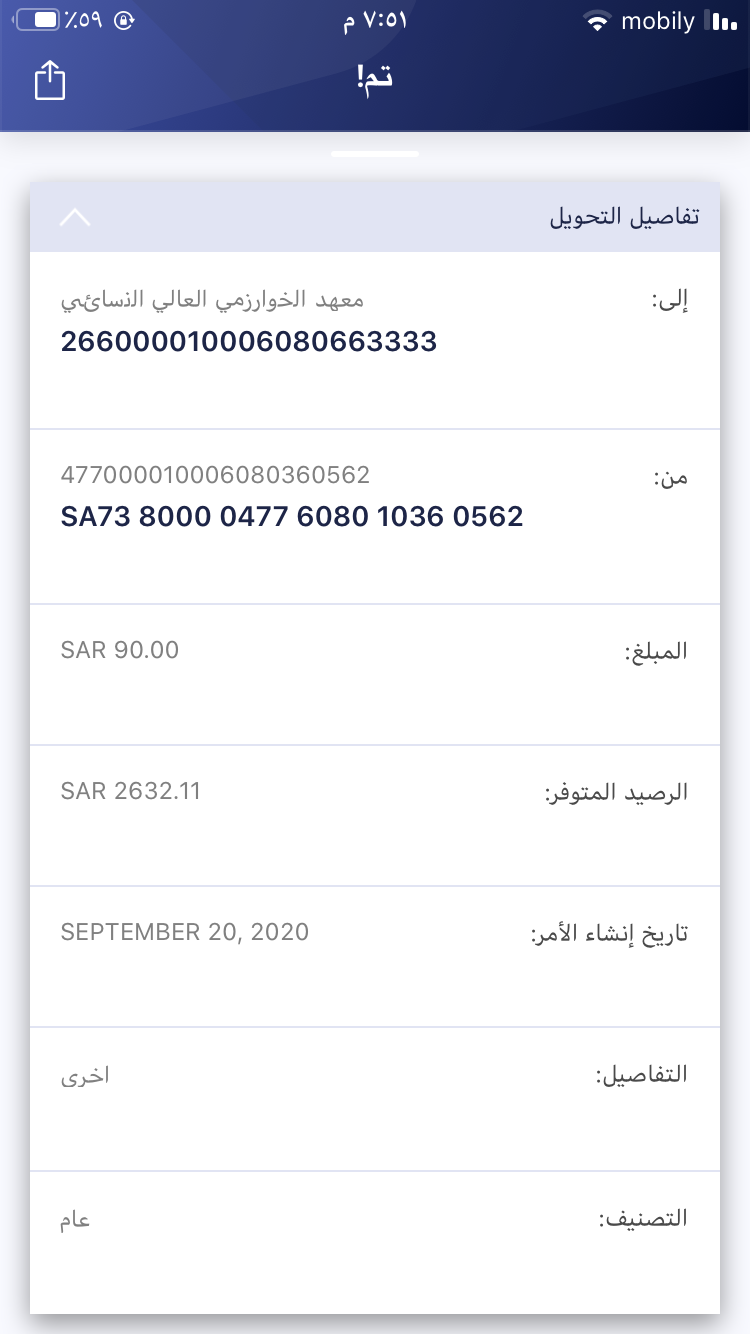Share the transfer receipt
The height and width of the screenshot is (1334, 750).
tap(50, 80)
